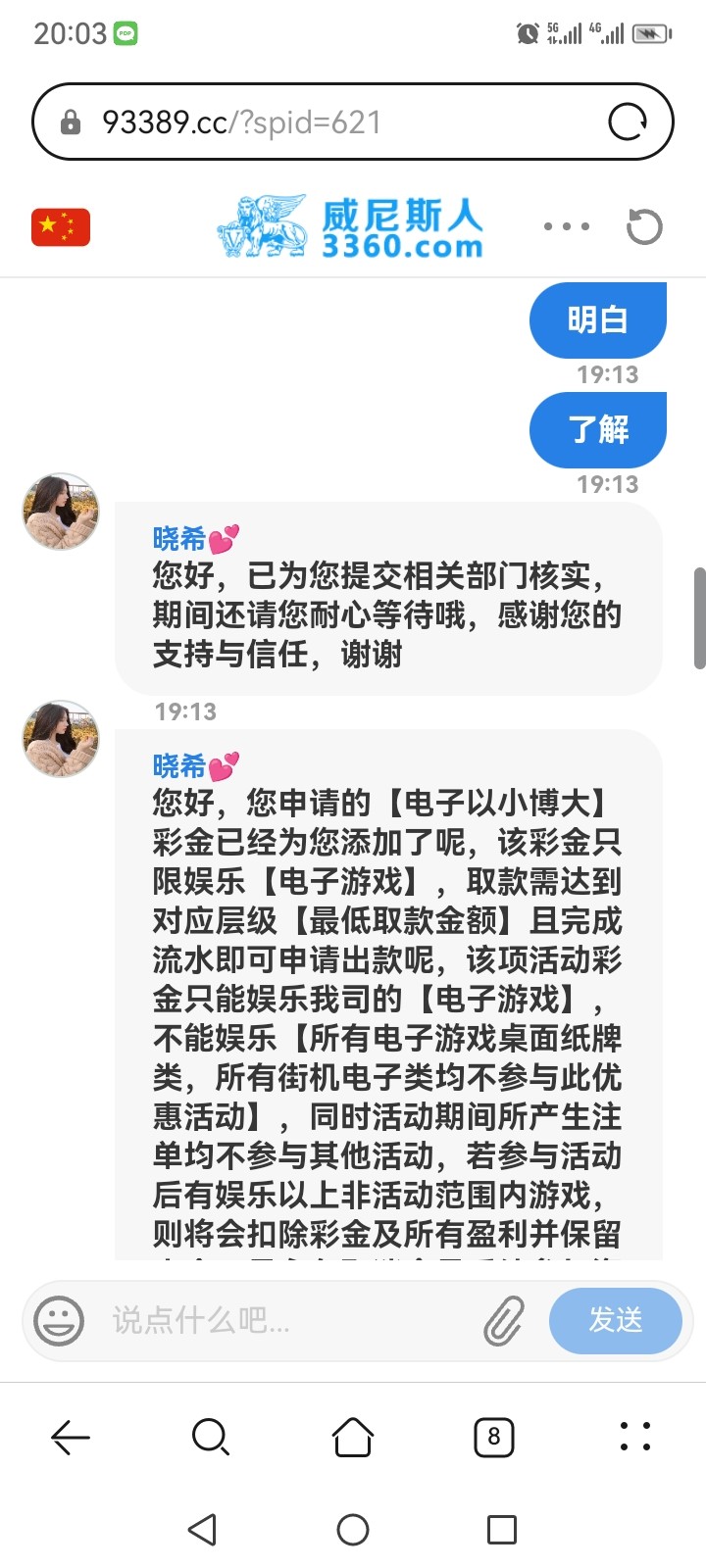This screenshot has width=706, height=1568.
Task: Tap the 发送 send button
Action: pyautogui.click(x=616, y=1320)
